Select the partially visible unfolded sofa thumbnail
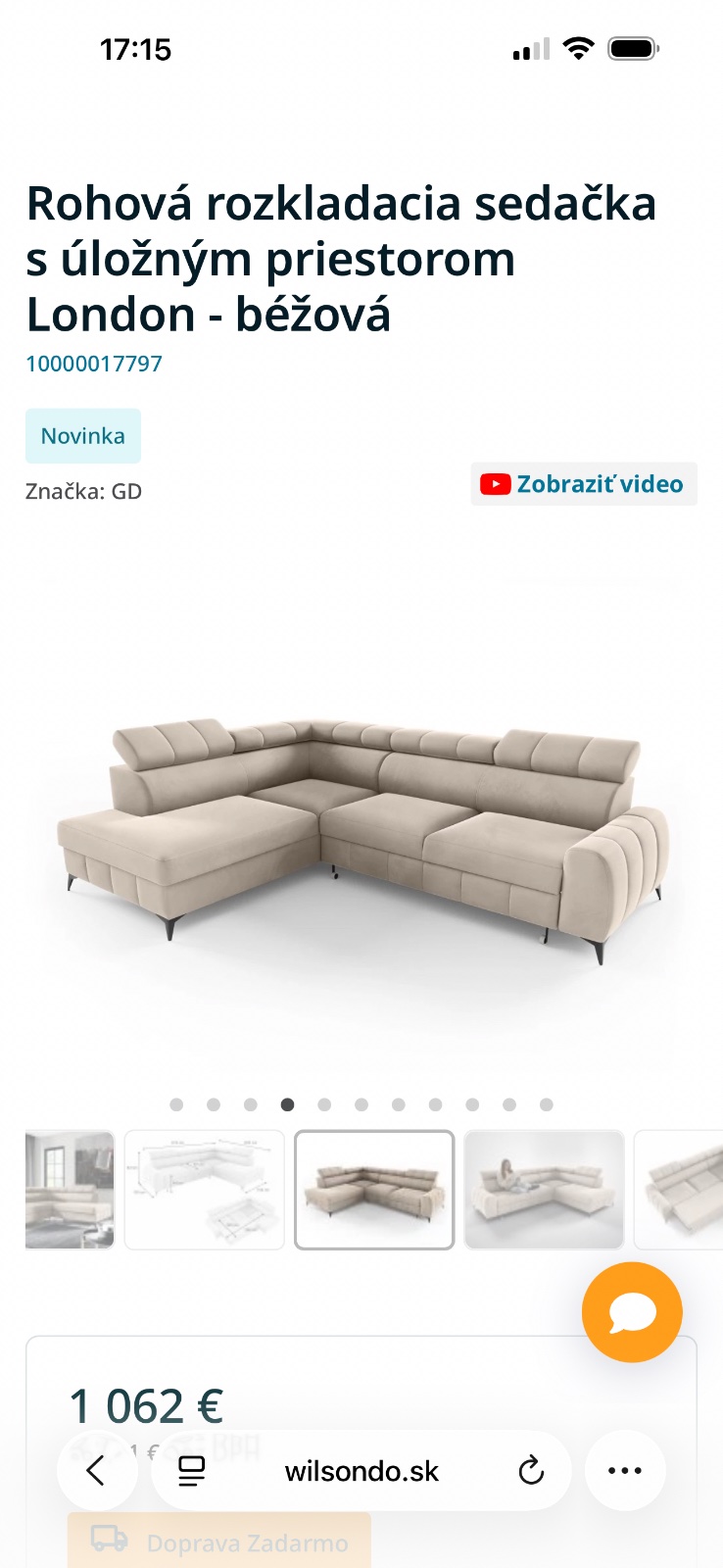 pyautogui.click(x=680, y=1190)
